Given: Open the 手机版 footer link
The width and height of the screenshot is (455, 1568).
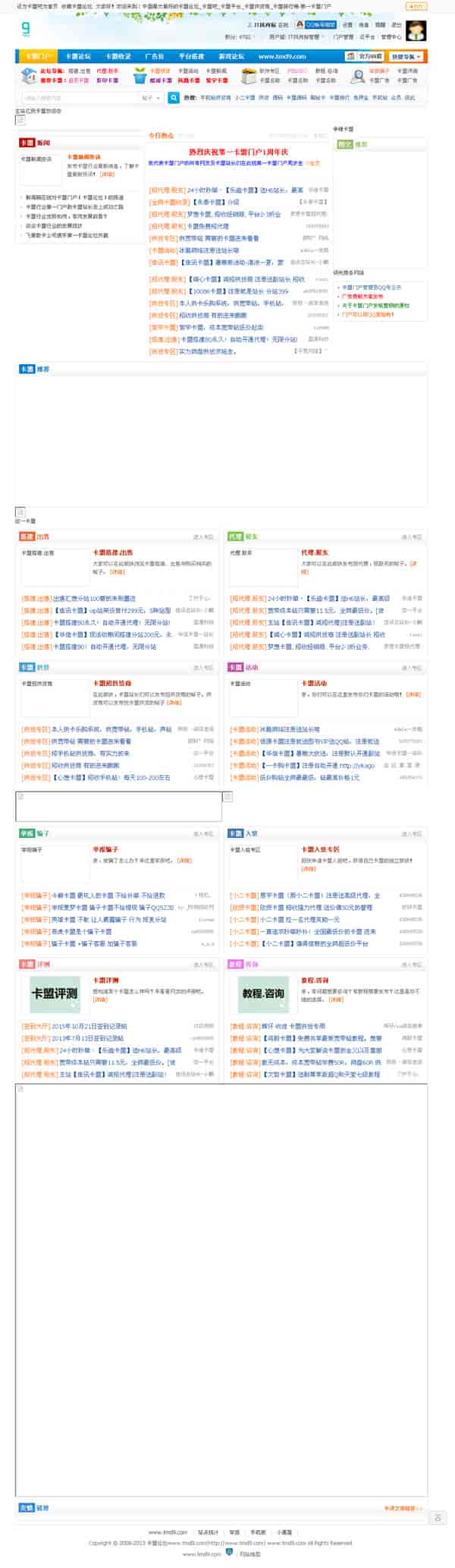Looking at the screenshot, I should pyautogui.click(x=259, y=1532).
